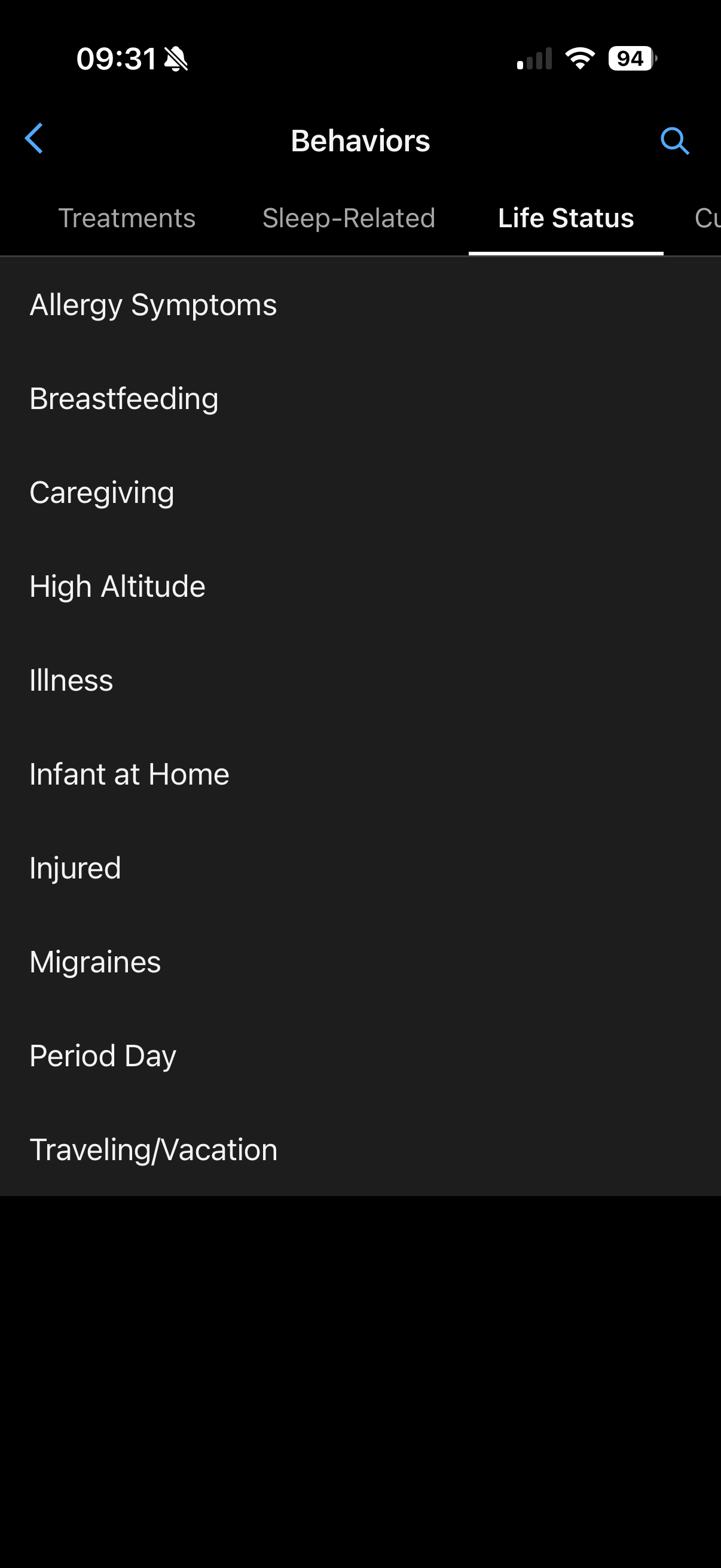The width and height of the screenshot is (721, 1568).
Task: Switch to the Sleep-Related tab
Action: tap(349, 218)
